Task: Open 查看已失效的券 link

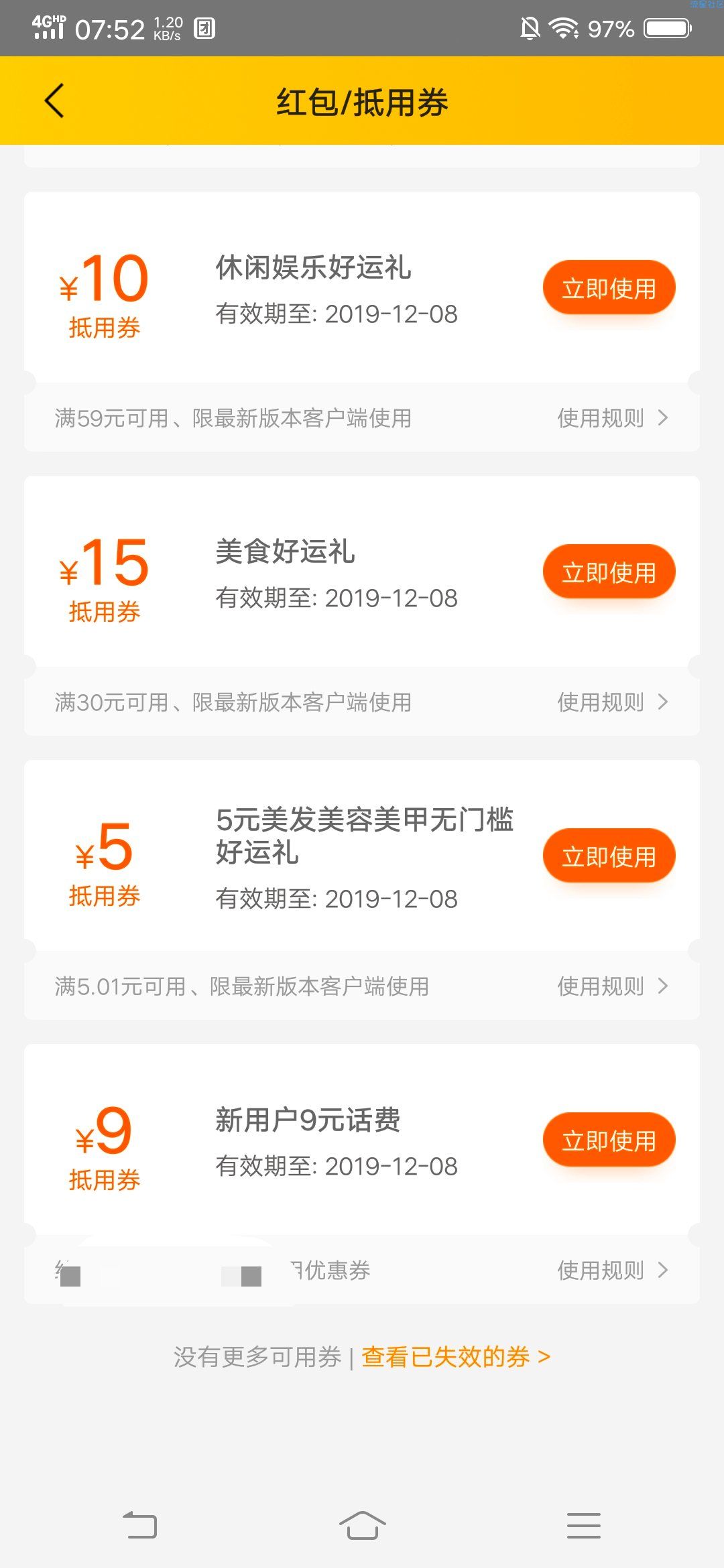Action: pyautogui.click(x=456, y=1357)
